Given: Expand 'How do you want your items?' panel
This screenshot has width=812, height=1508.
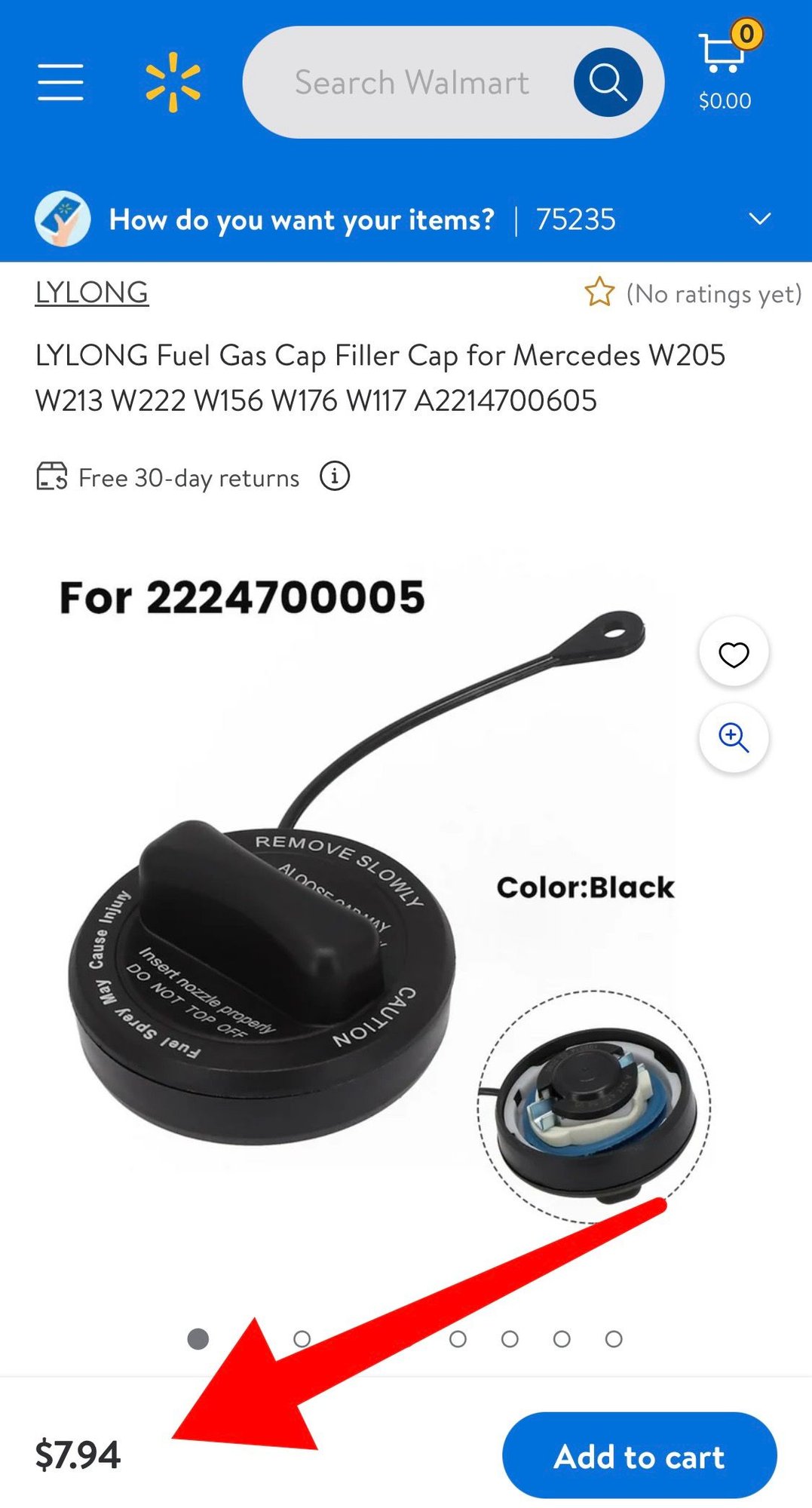Looking at the screenshot, I should (x=302, y=219).
